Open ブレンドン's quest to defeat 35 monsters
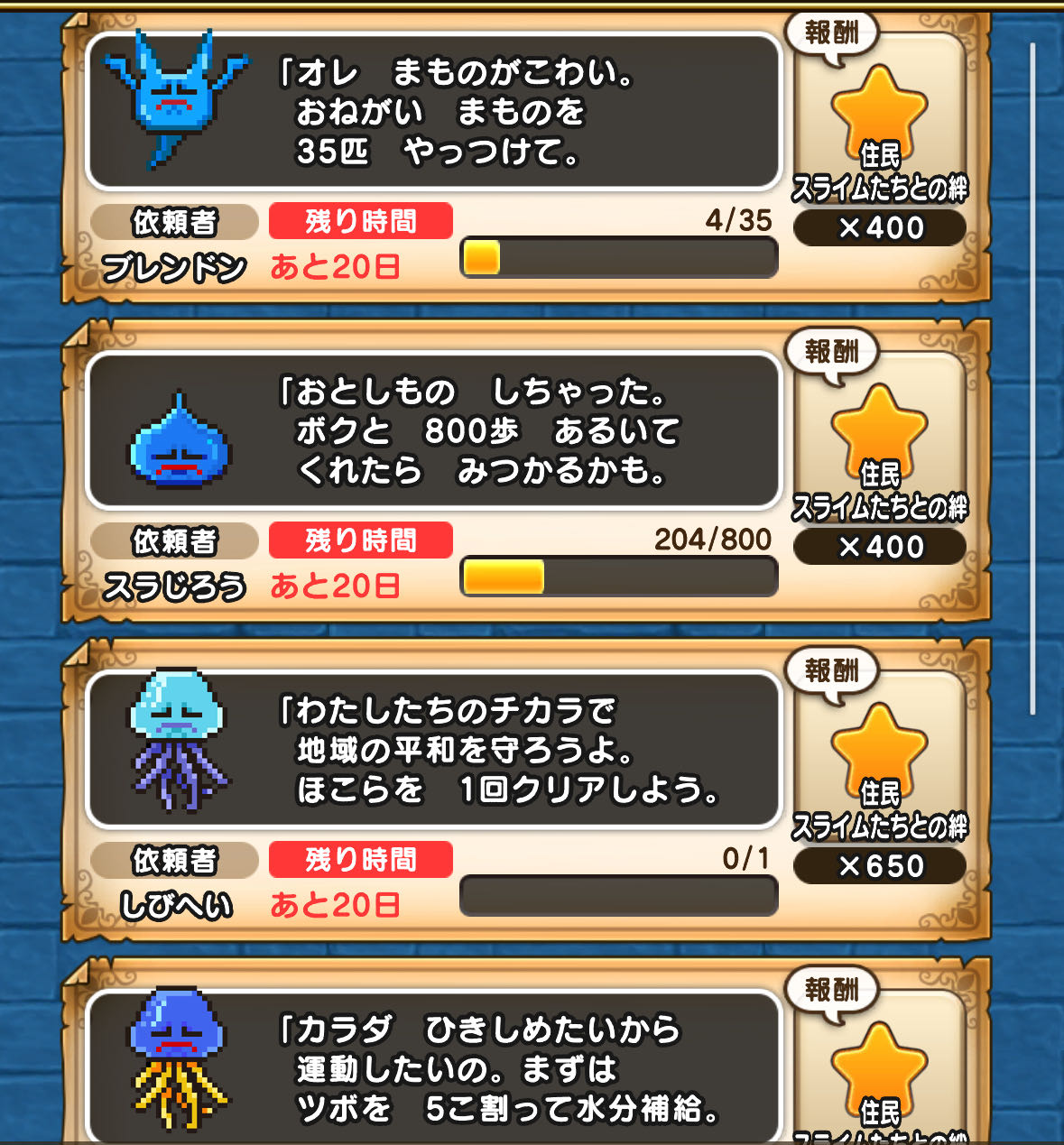1064x1145 pixels. click(433, 112)
